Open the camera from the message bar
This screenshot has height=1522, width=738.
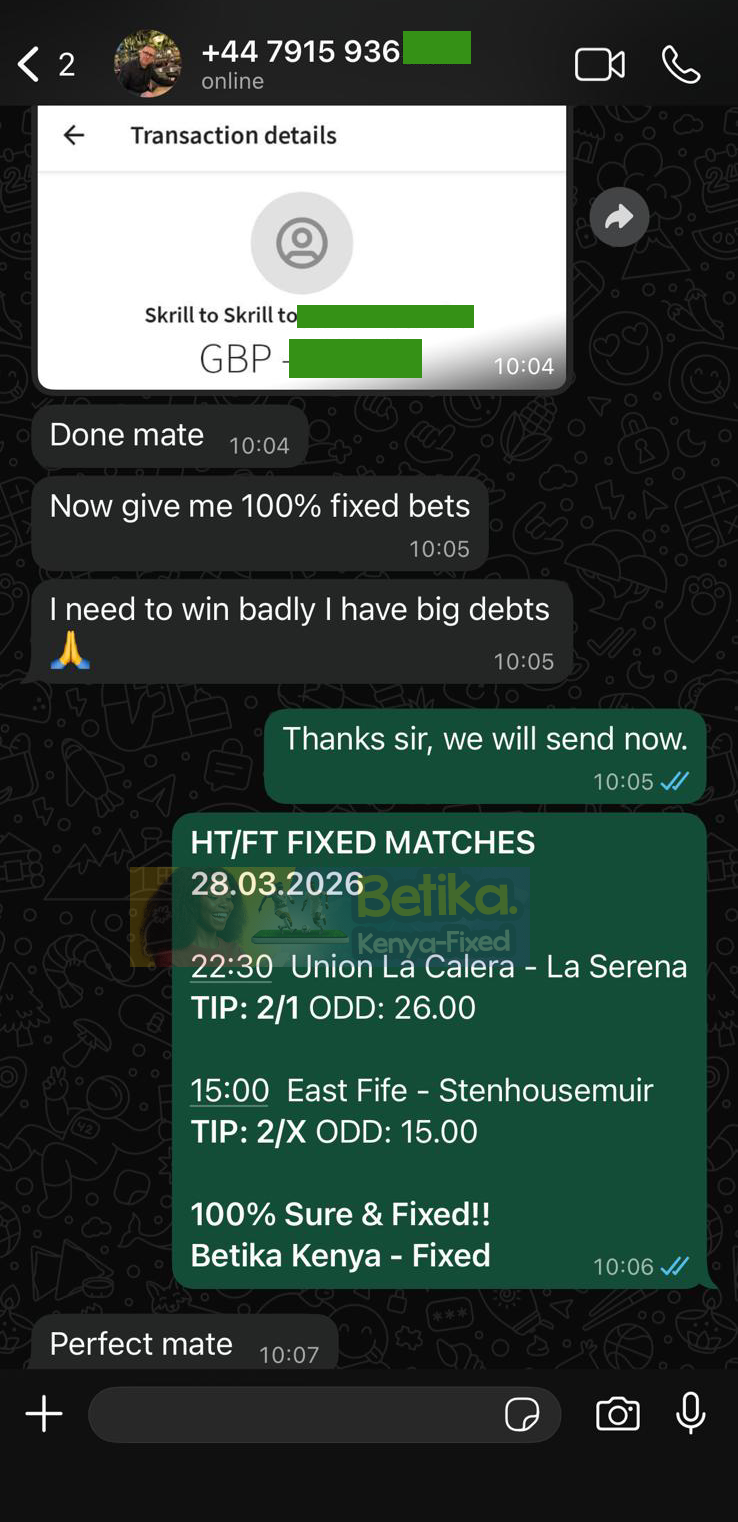pyautogui.click(x=617, y=1414)
